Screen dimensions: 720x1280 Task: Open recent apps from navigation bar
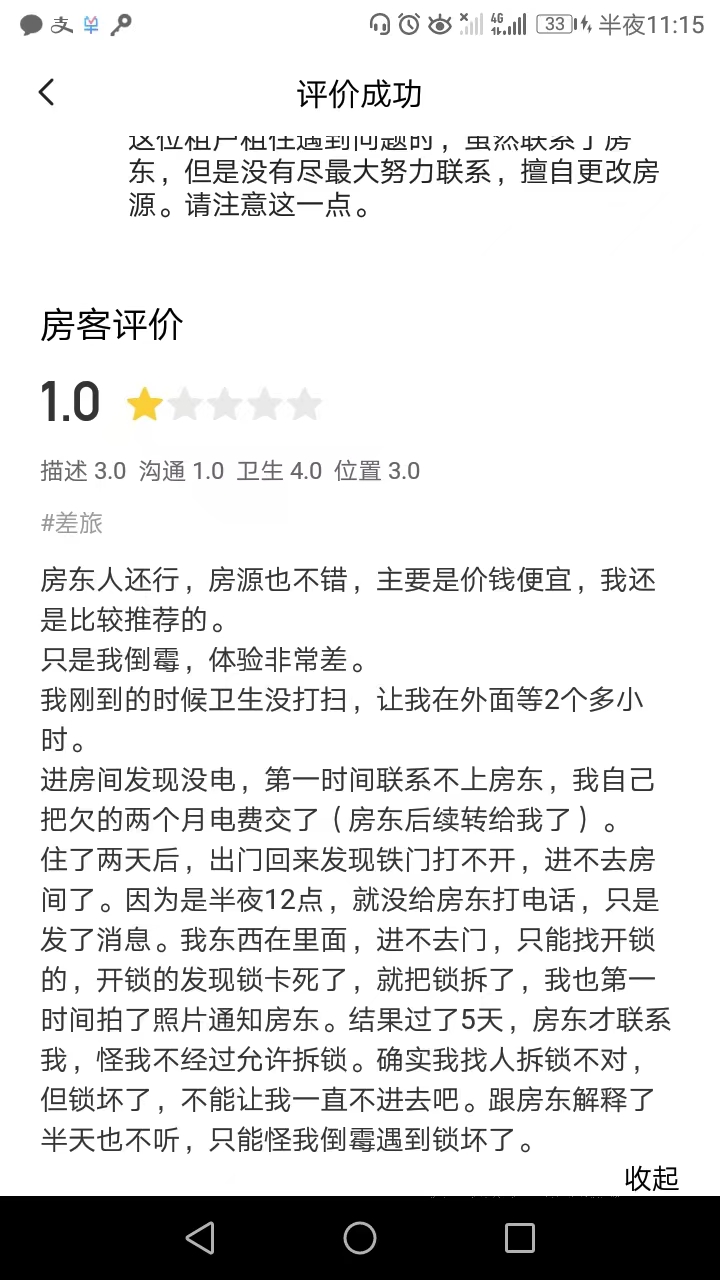pyautogui.click(x=519, y=1238)
